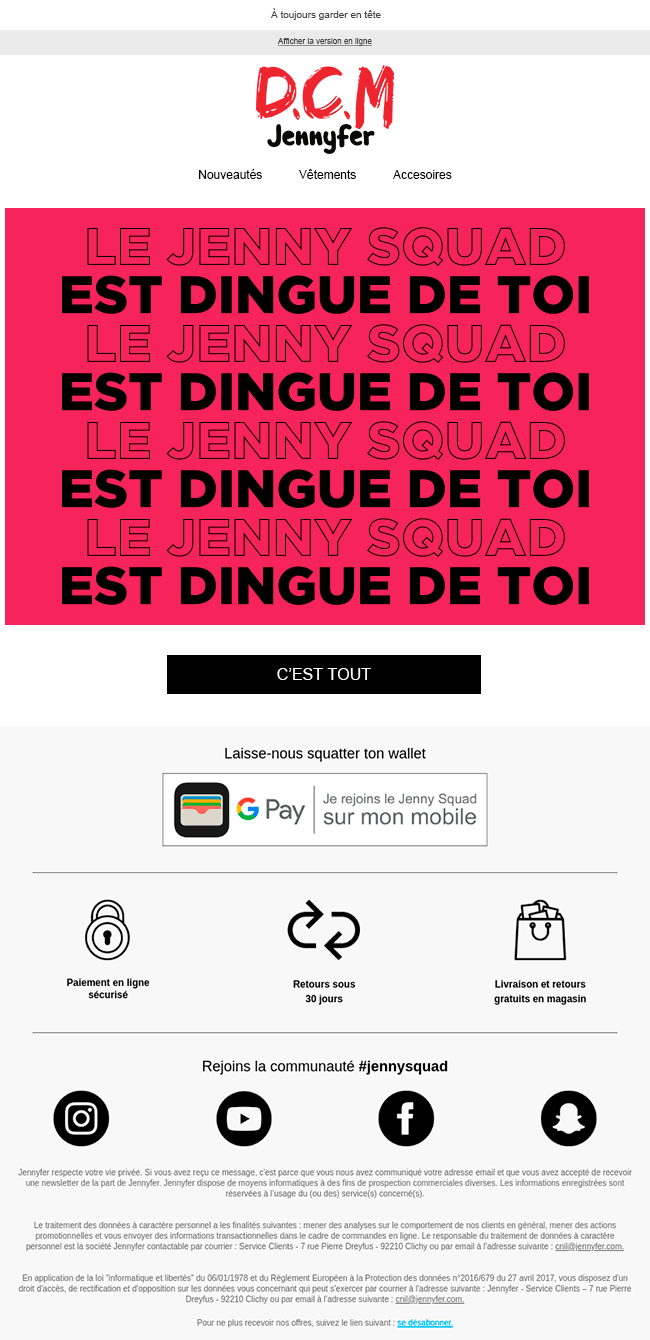Tap the 'Le Jenny Squad est dingue de toi' banner

tap(325, 416)
